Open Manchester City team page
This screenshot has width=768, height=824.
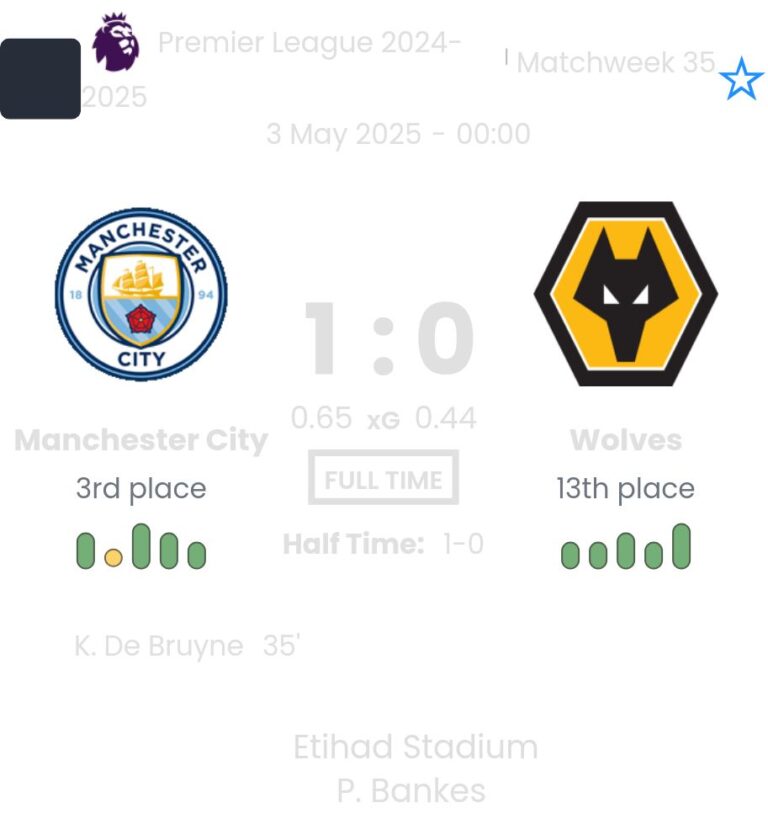pyautogui.click(x=141, y=293)
